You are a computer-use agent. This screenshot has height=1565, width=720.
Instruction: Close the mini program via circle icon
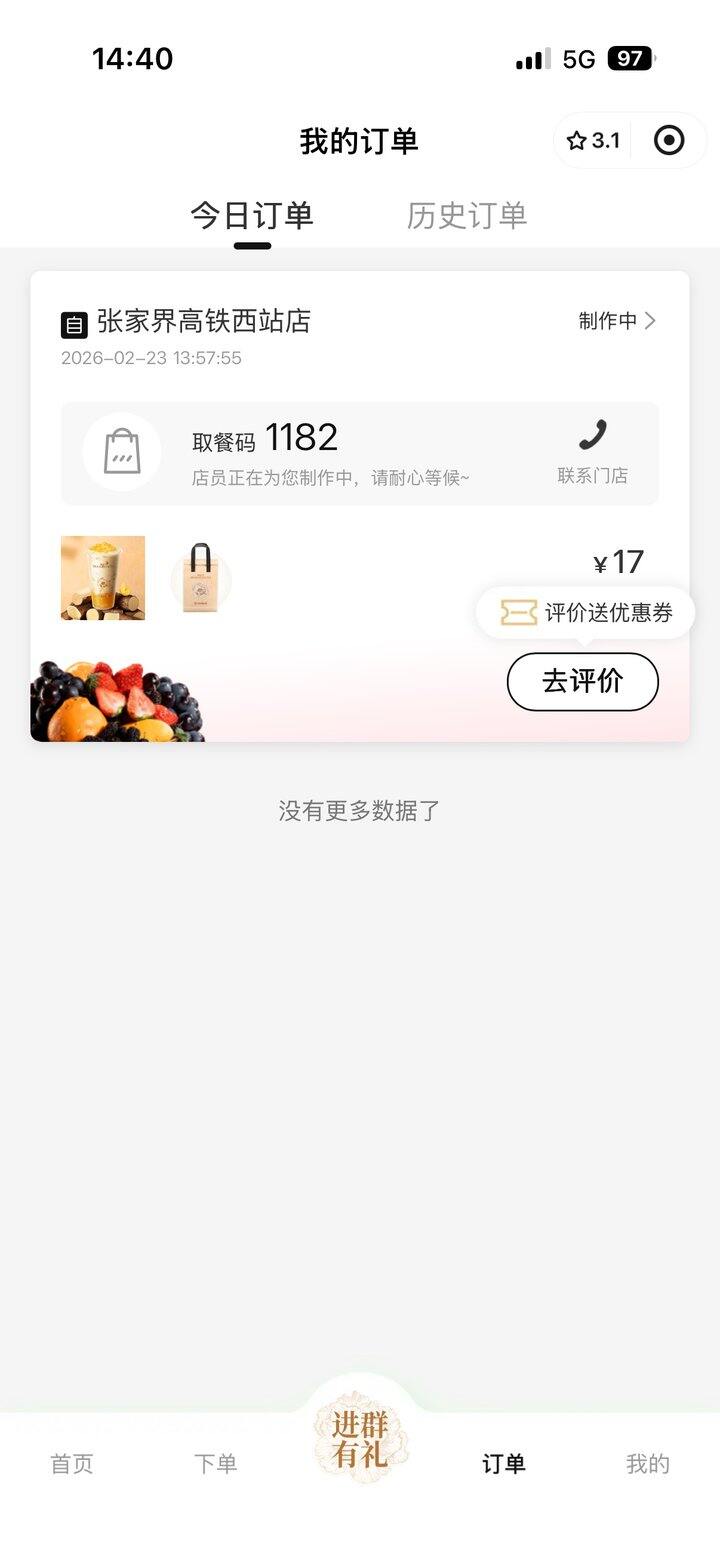coord(669,141)
